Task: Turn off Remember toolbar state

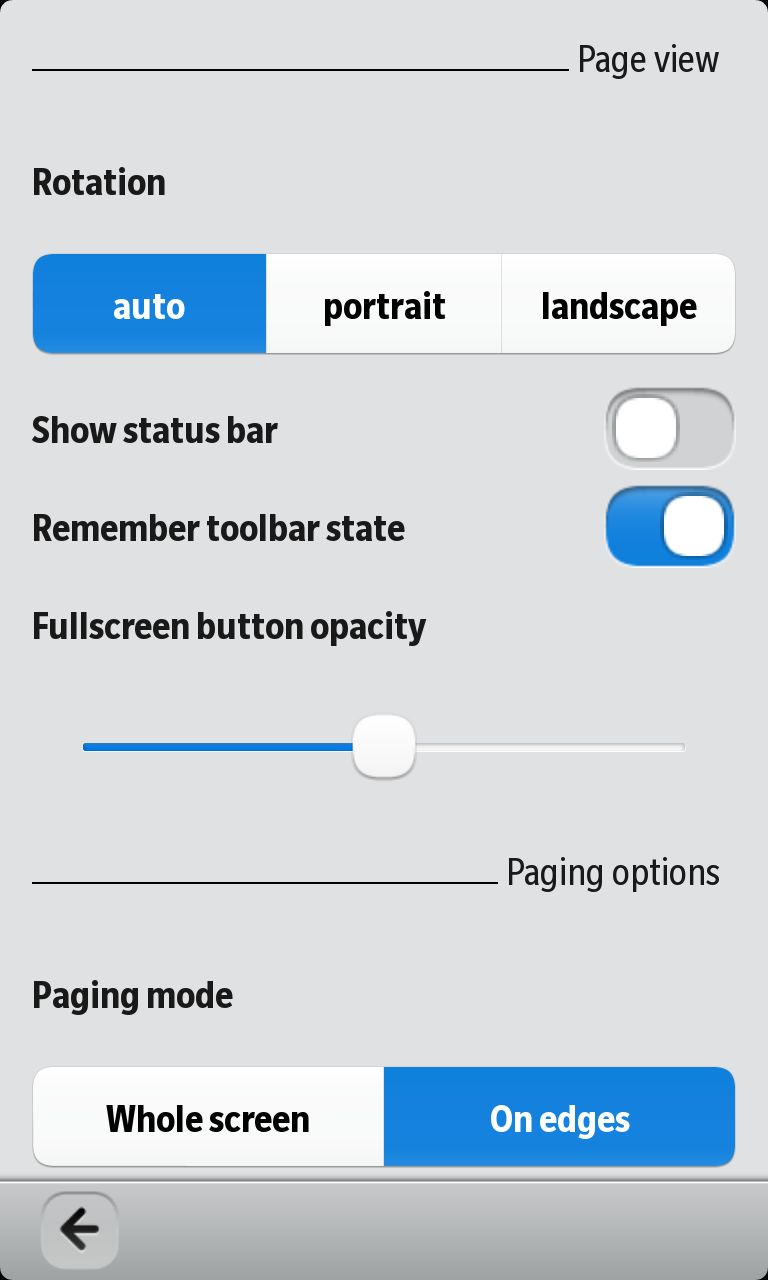Action: tap(669, 527)
